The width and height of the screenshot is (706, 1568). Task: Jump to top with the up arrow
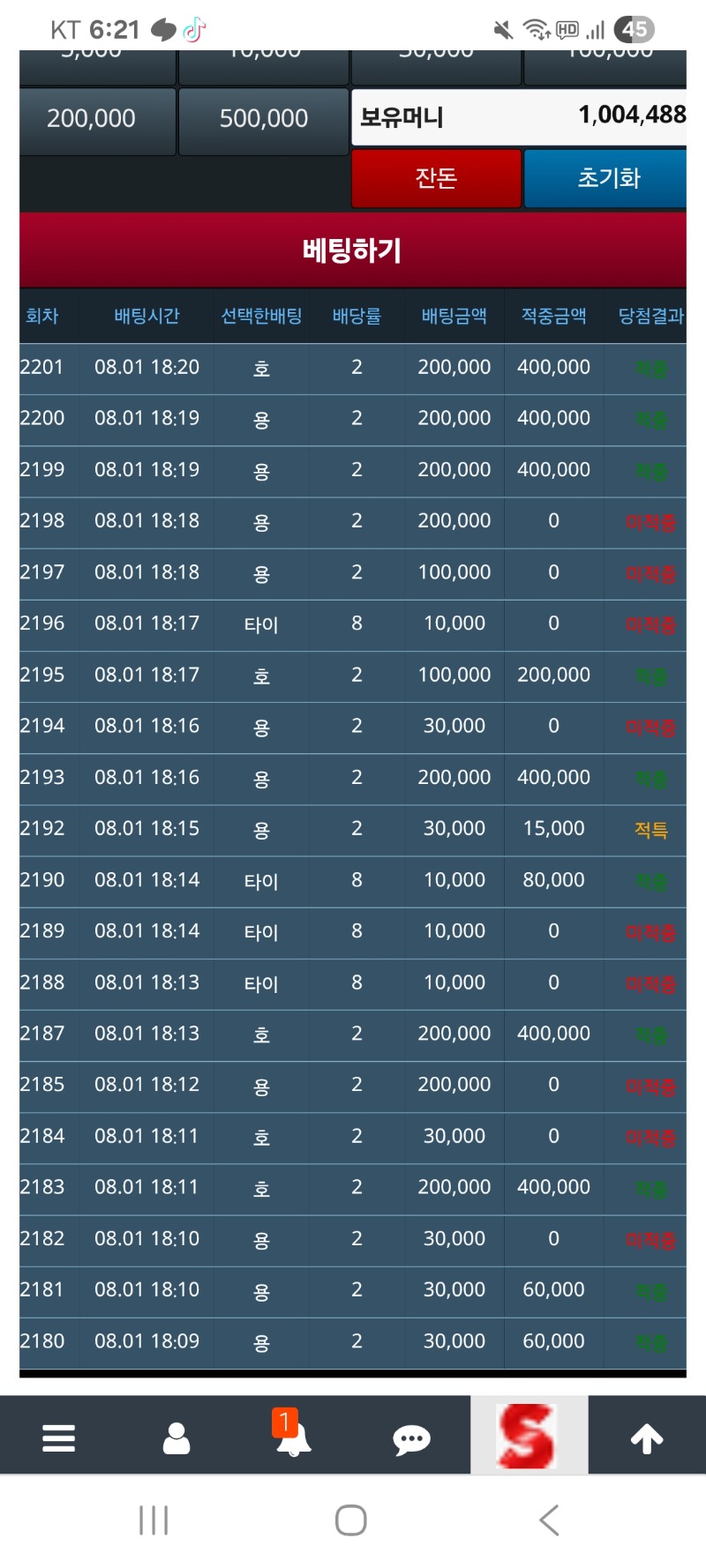click(x=647, y=1438)
